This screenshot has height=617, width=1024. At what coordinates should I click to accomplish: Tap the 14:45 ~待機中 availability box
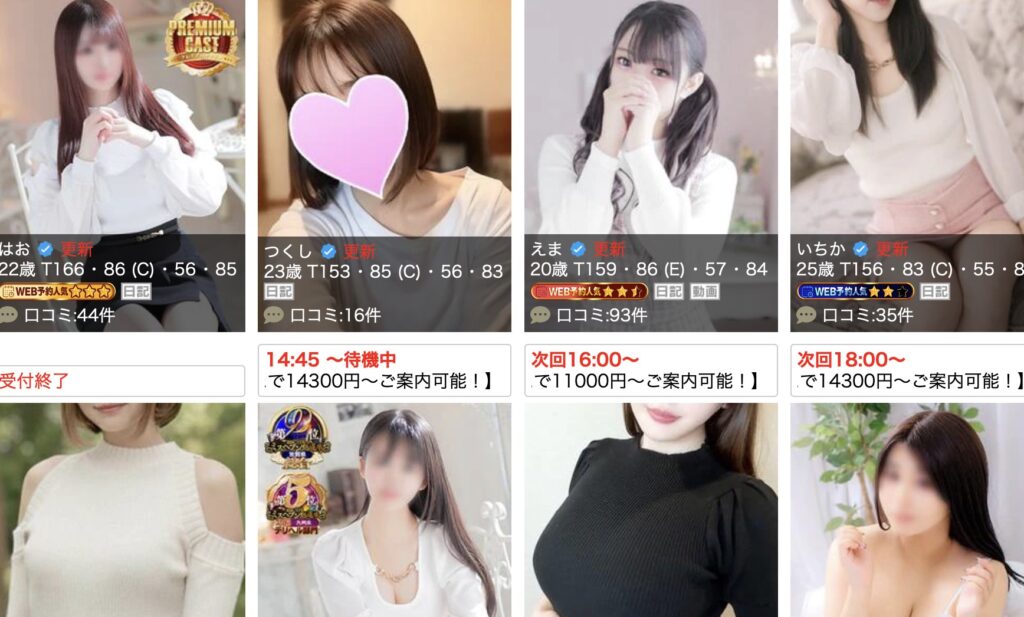tap(384, 370)
